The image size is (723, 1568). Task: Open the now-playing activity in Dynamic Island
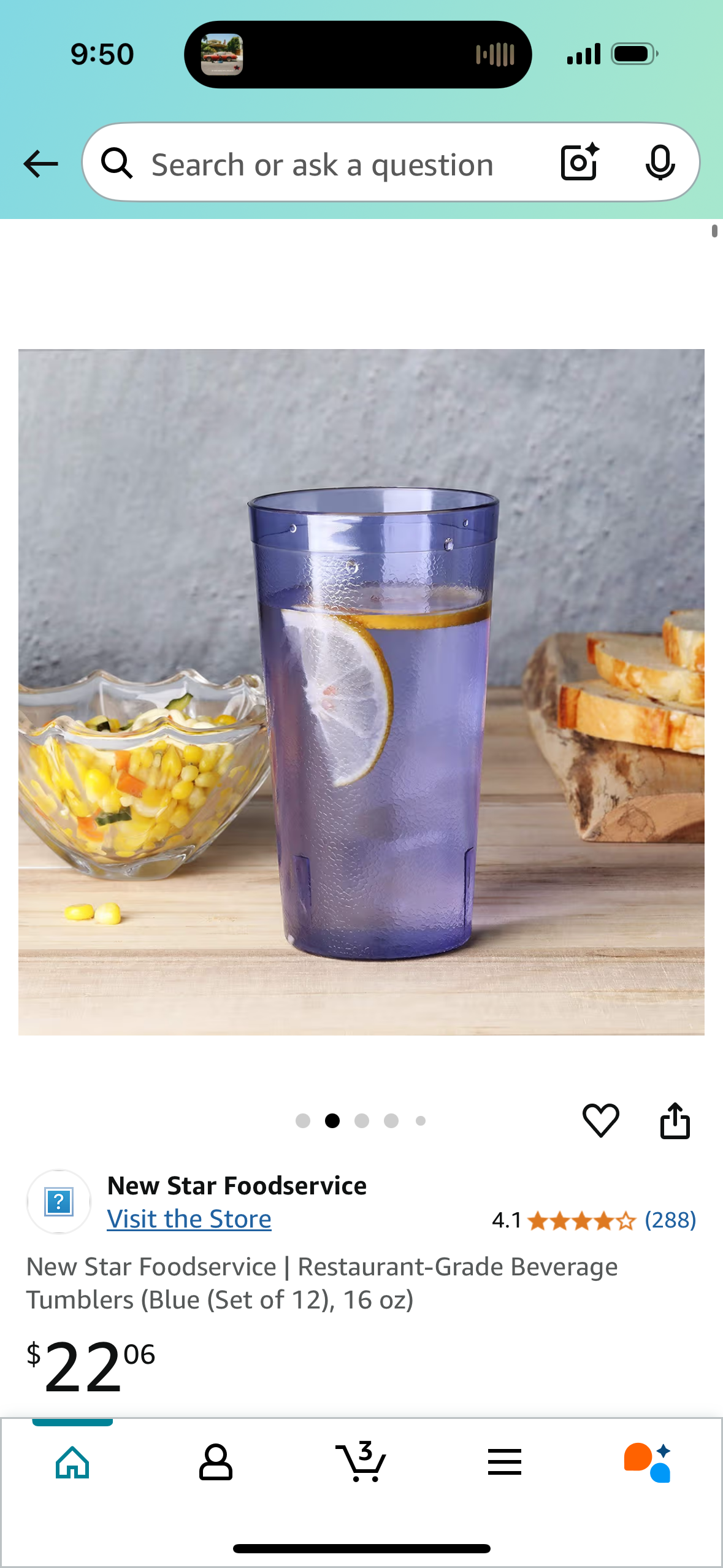[x=358, y=55]
